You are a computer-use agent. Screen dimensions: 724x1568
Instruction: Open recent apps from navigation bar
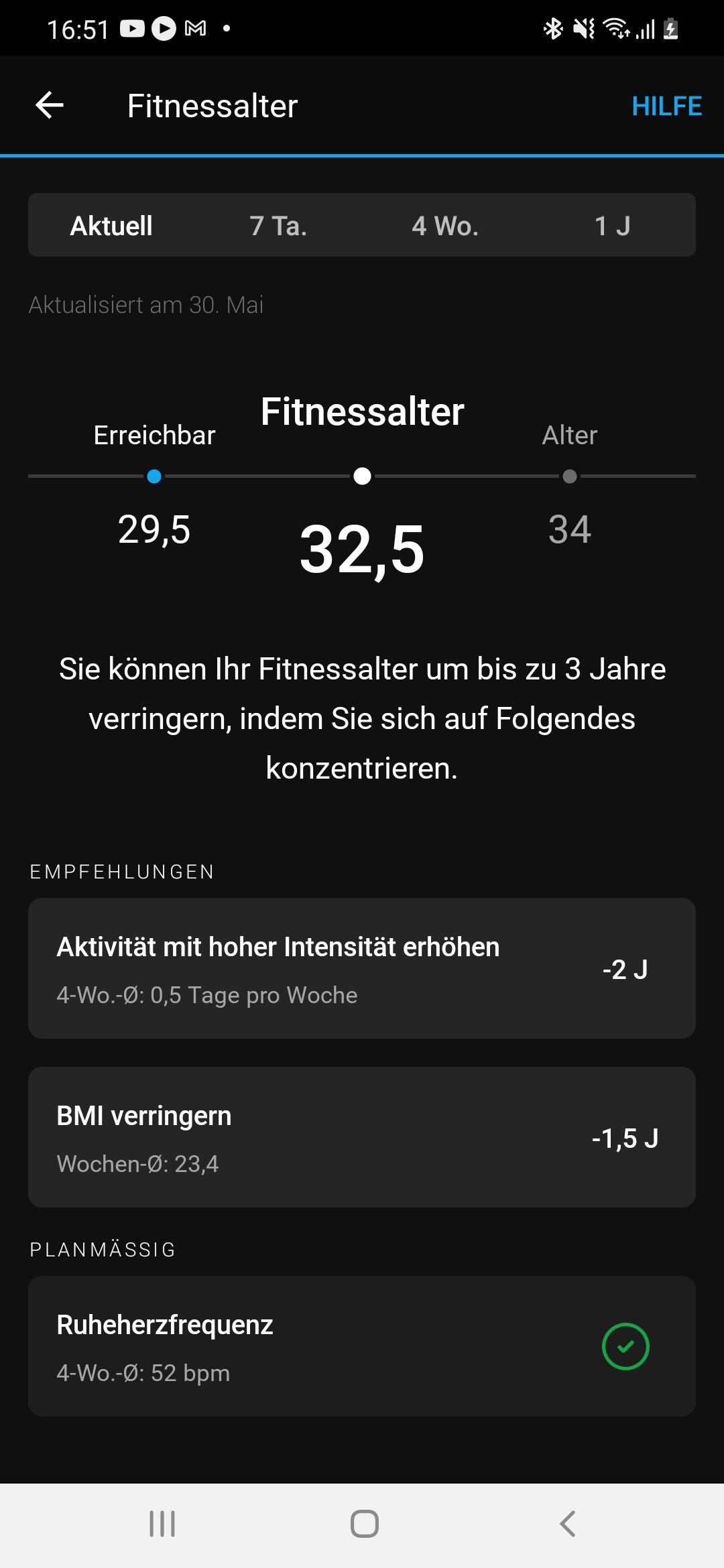coord(162,1524)
